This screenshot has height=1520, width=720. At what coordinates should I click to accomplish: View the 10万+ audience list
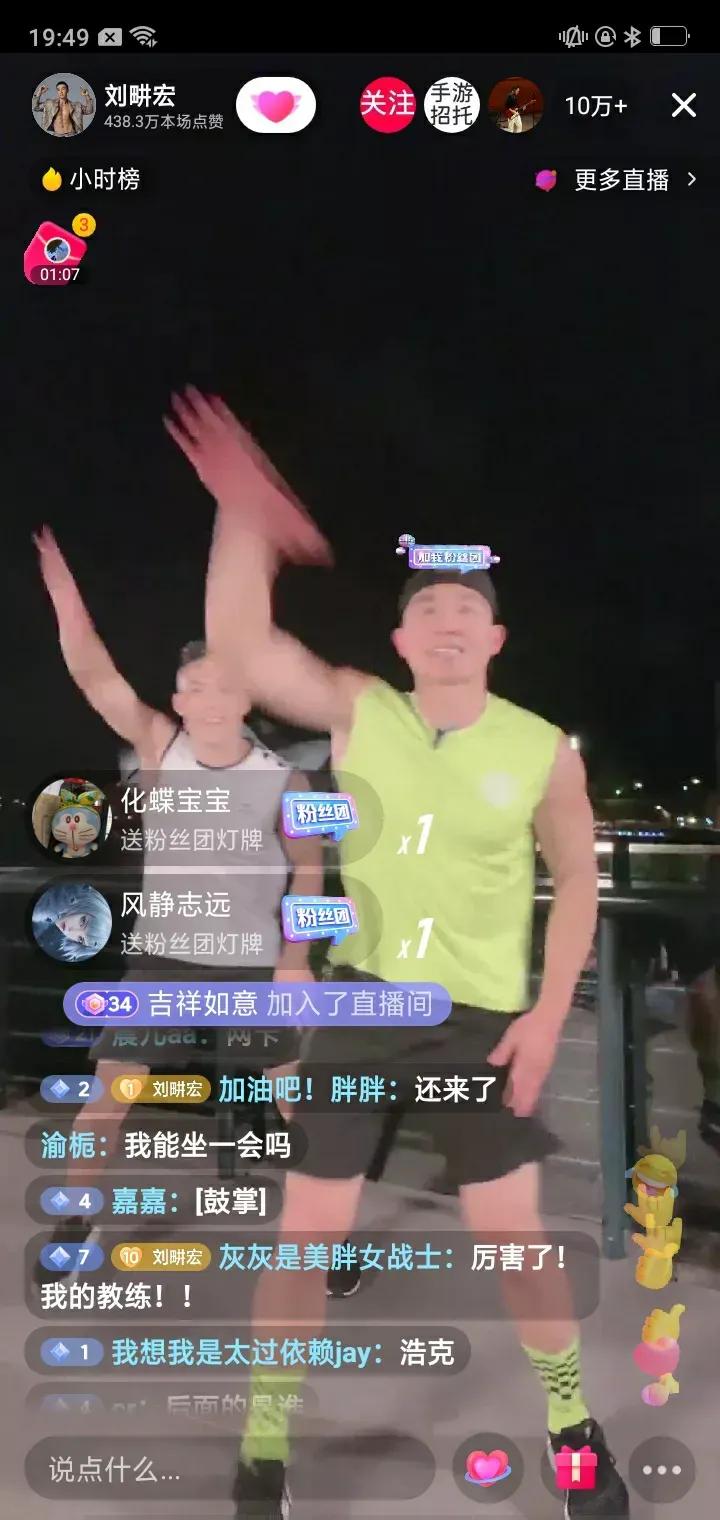coord(596,106)
